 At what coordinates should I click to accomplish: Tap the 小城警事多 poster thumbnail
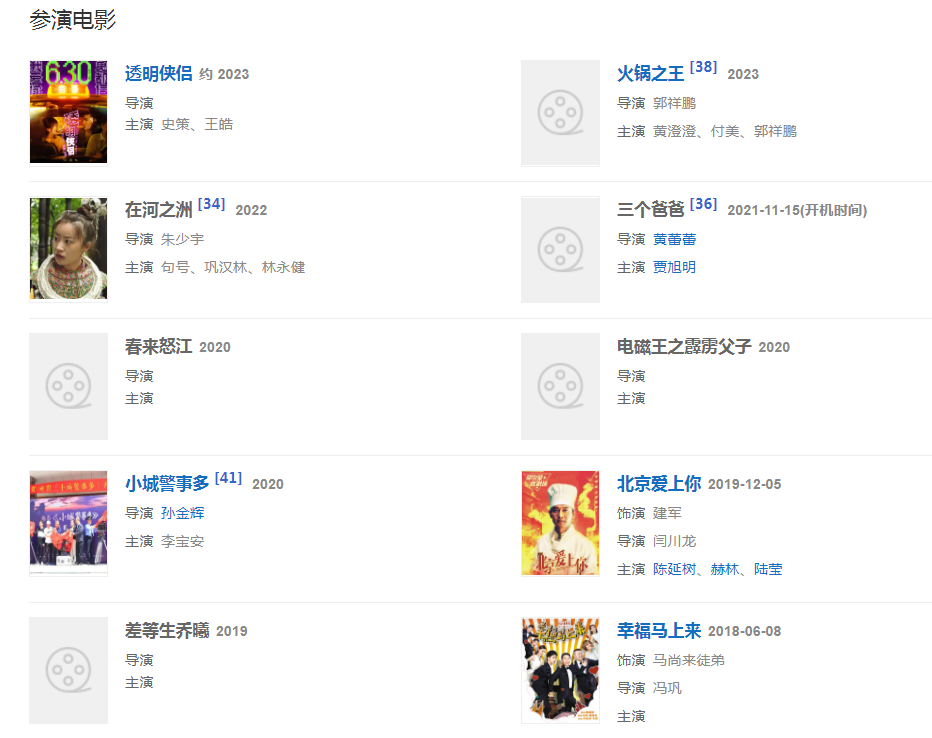(x=68, y=523)
